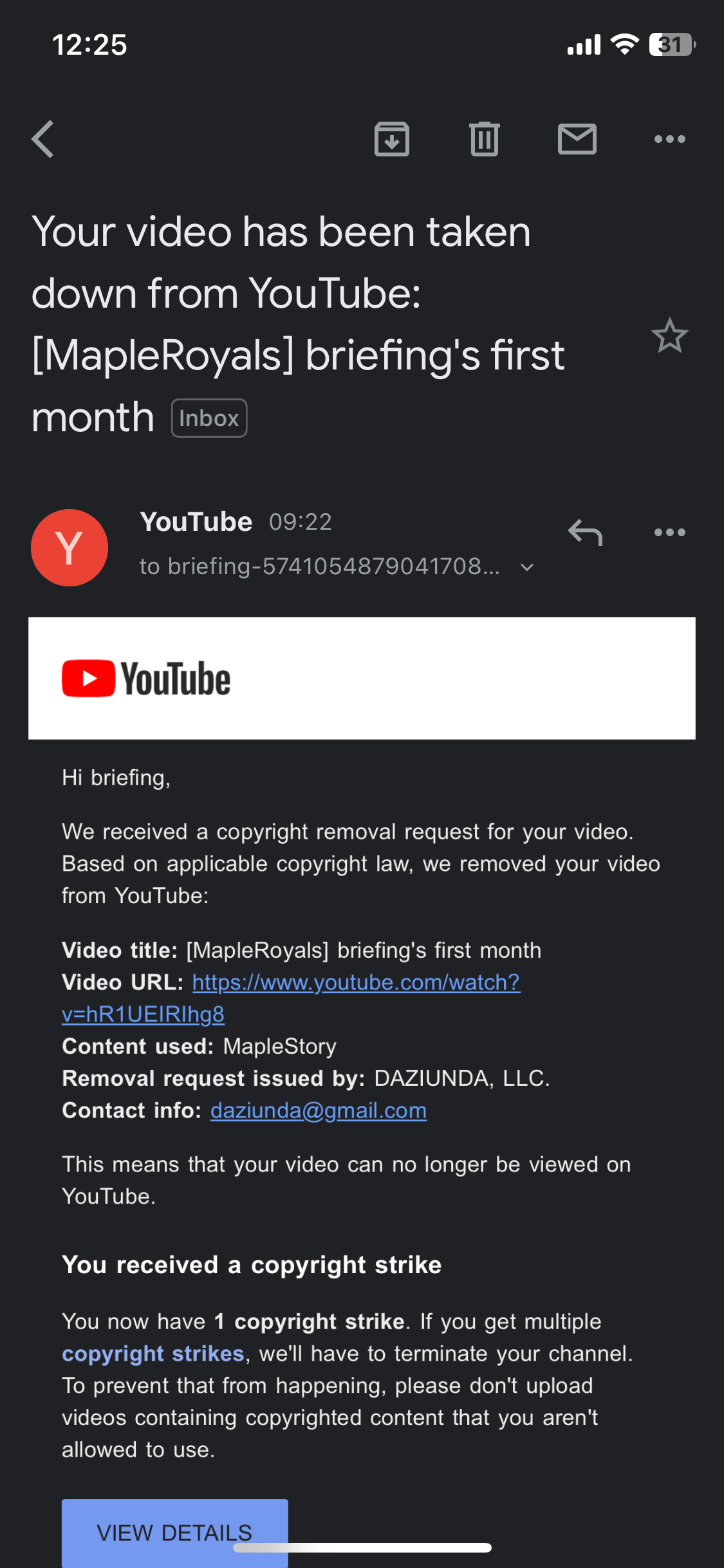This screenshot has width=724, height=1568.
Task: Tap the Inbox label chip
Action: (x=209, y=418)
